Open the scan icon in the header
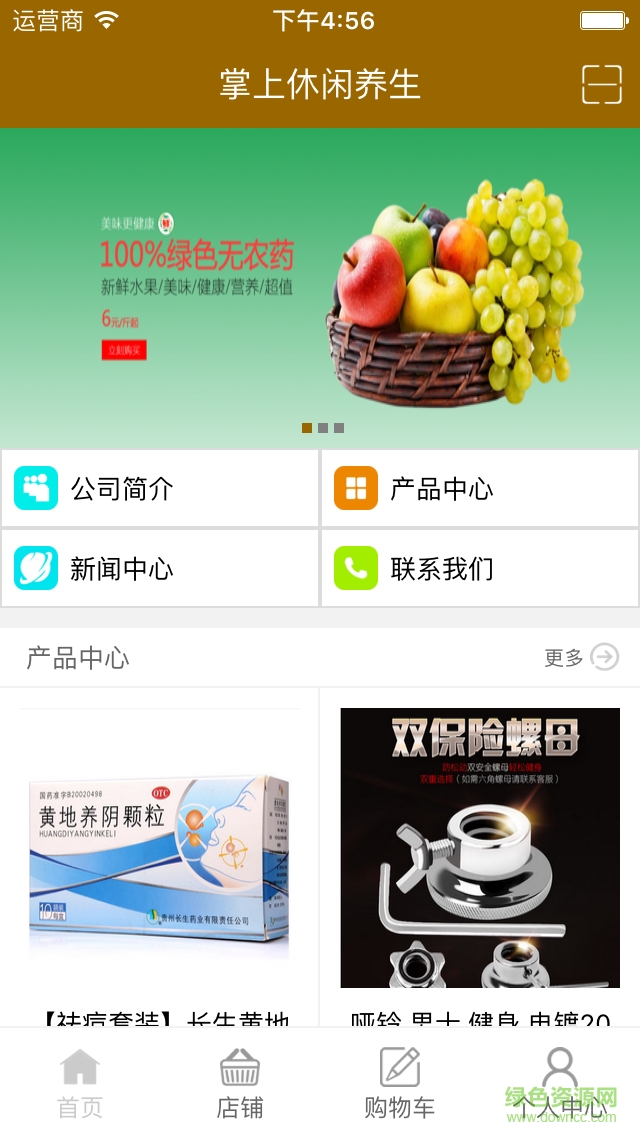640x1136 pixels. click(601, 85)
